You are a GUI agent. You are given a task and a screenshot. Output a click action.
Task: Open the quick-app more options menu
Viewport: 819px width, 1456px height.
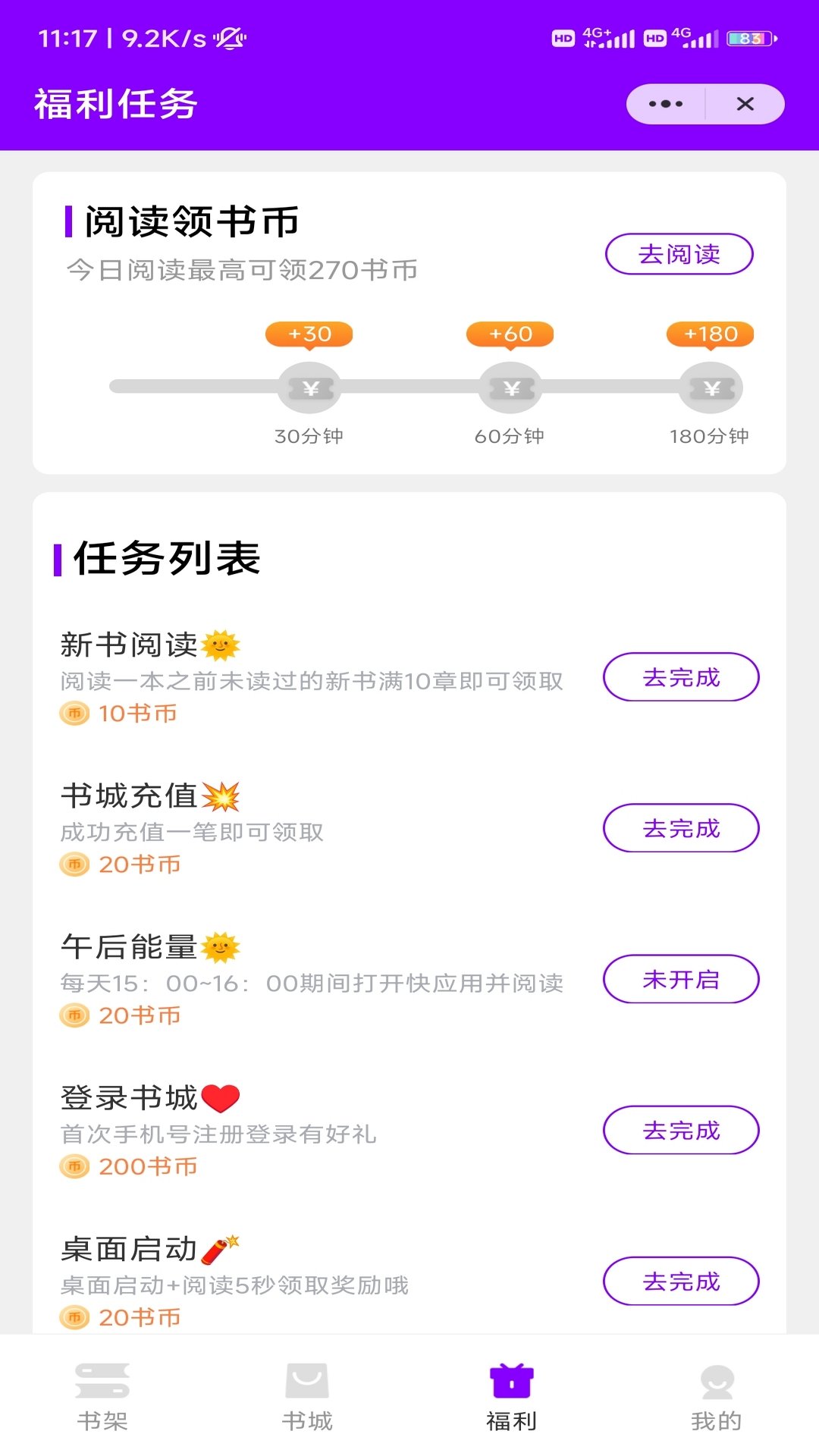(x=664, y=104)
